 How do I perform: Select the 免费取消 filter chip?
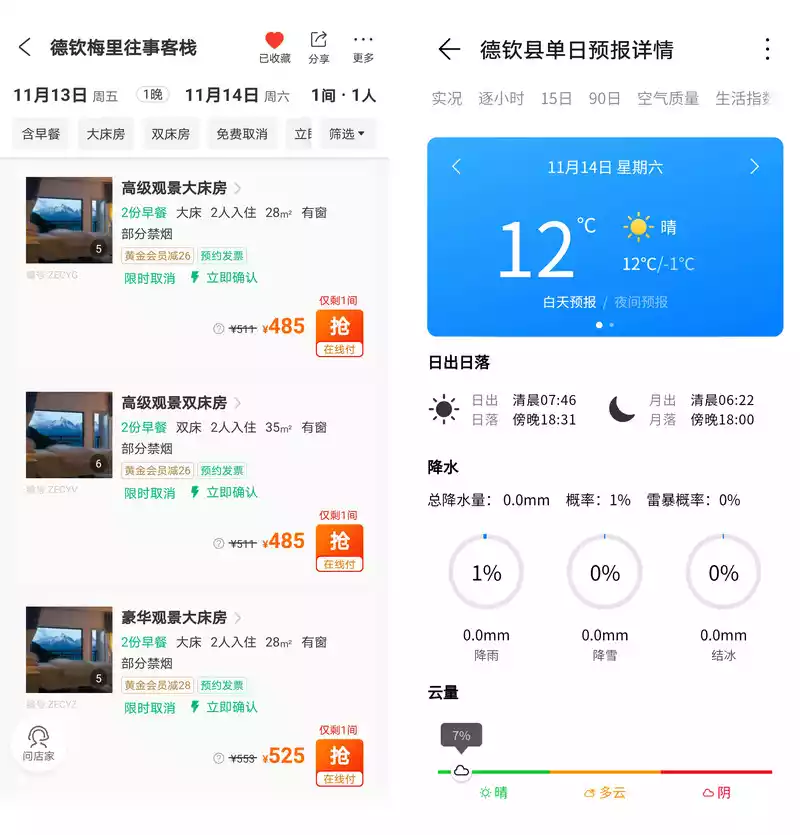242,134
